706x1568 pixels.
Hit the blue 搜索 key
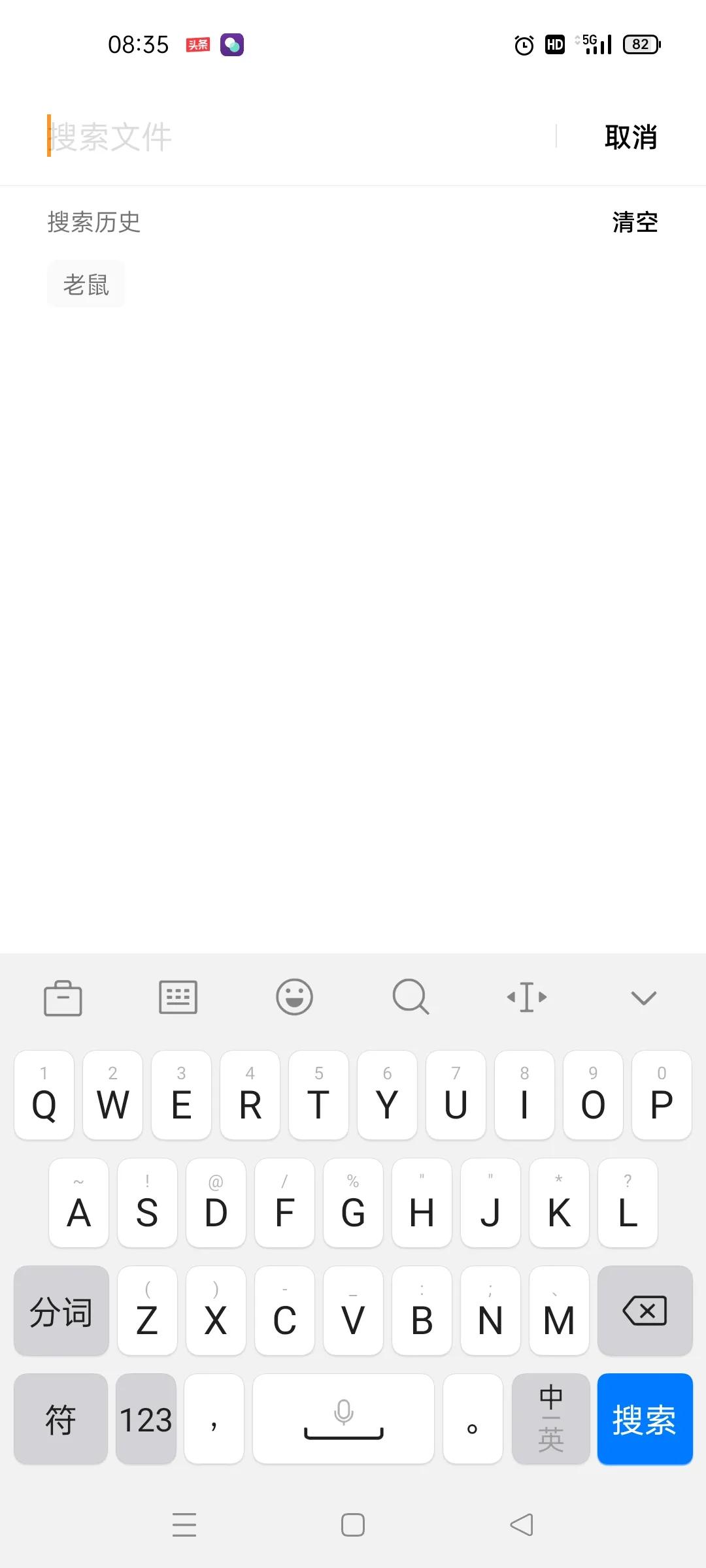(645, 1419)
